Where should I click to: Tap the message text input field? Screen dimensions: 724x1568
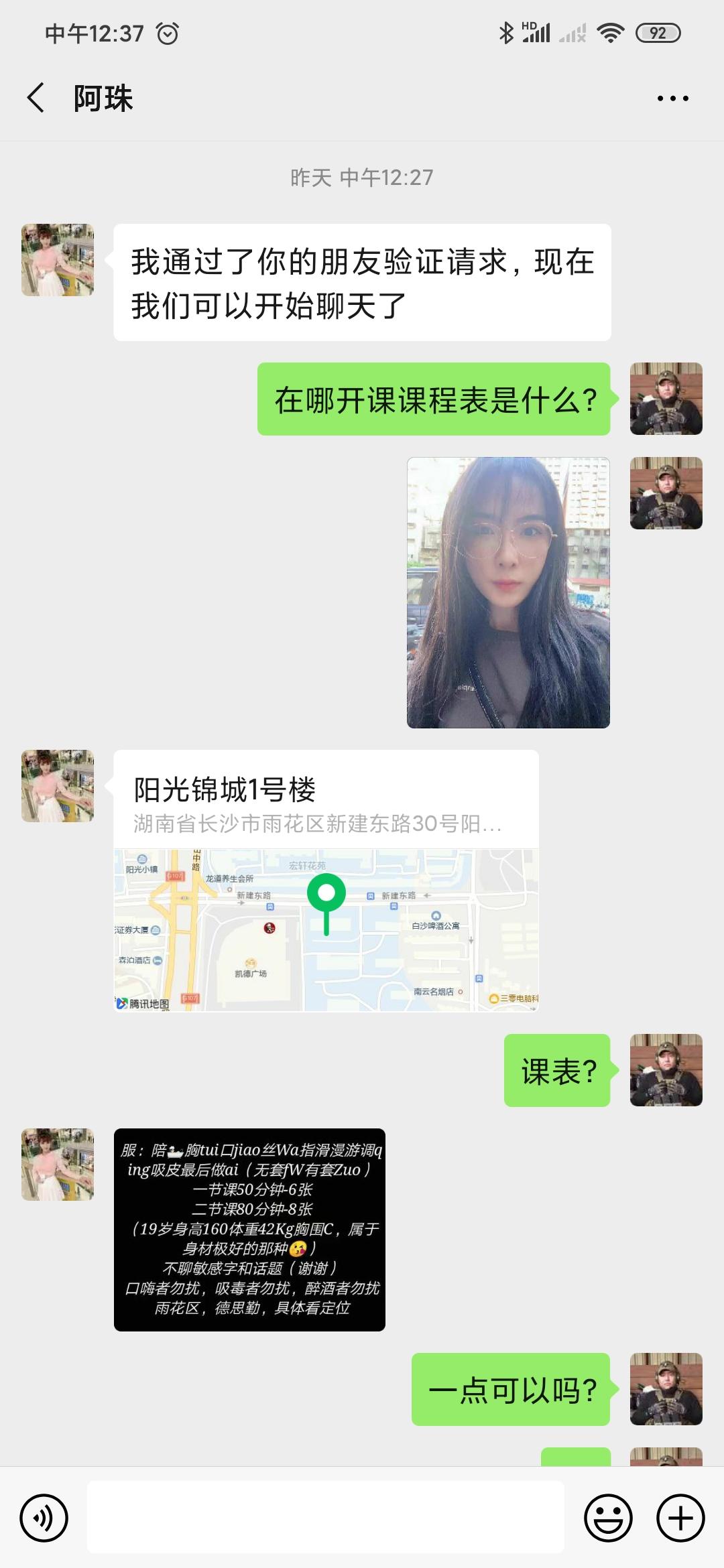pyautogui.click(x=325, y=1517)
